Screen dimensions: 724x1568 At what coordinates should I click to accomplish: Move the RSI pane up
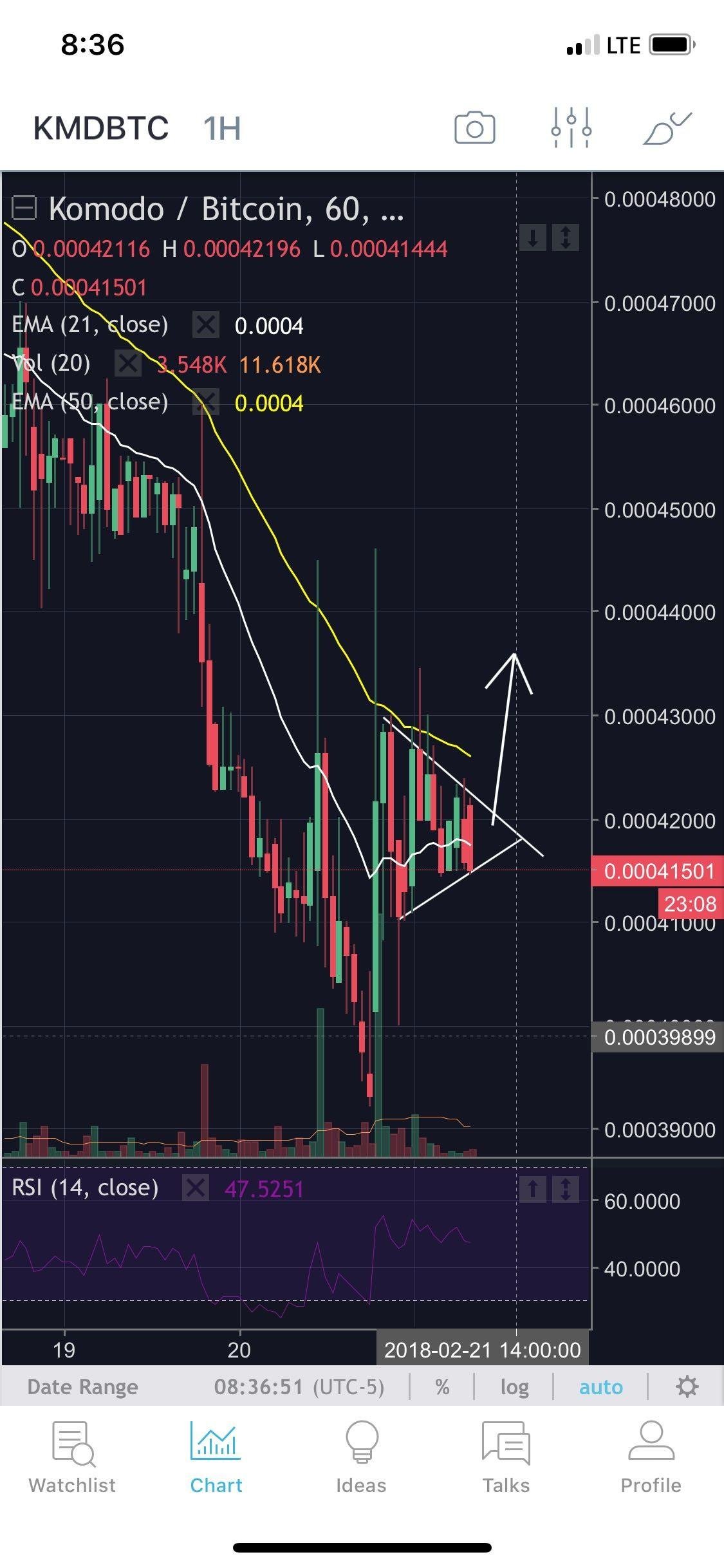(x=533, y=1188)
